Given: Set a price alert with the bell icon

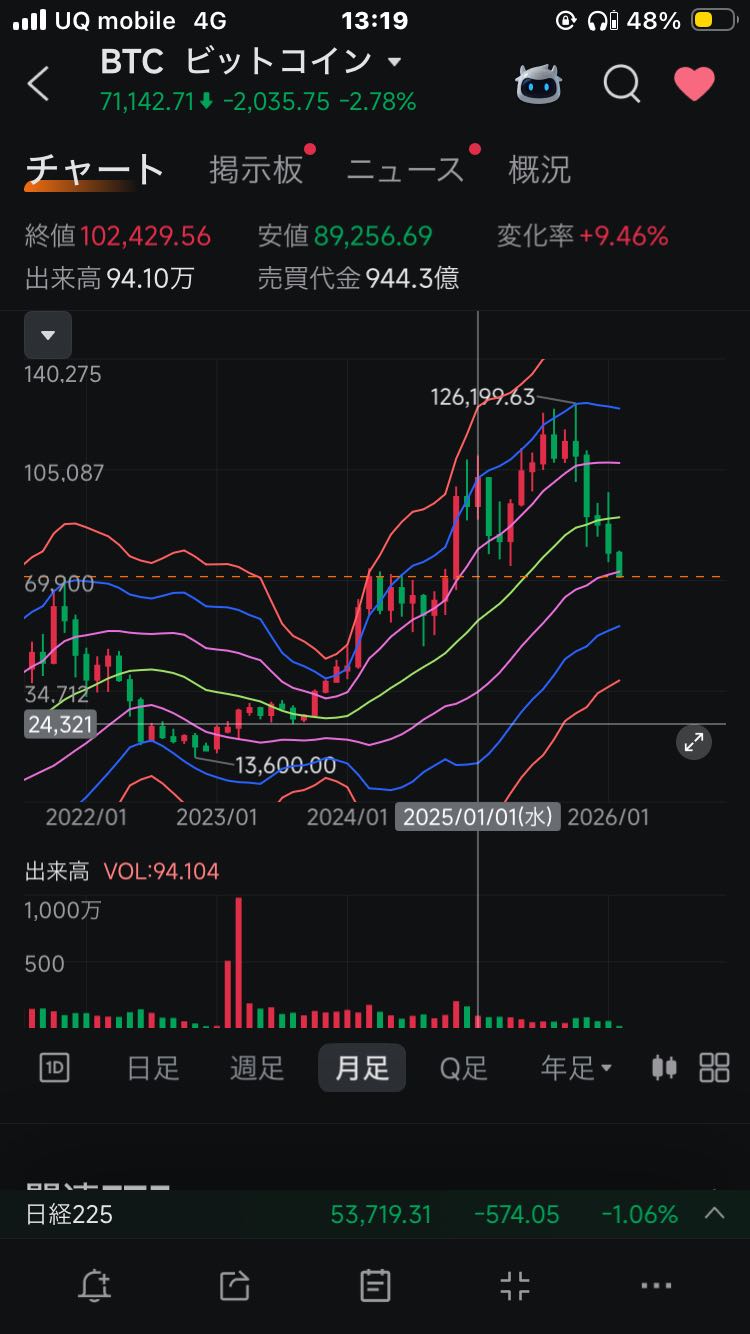Looking at the screenshot, I should coord(95,1285).
